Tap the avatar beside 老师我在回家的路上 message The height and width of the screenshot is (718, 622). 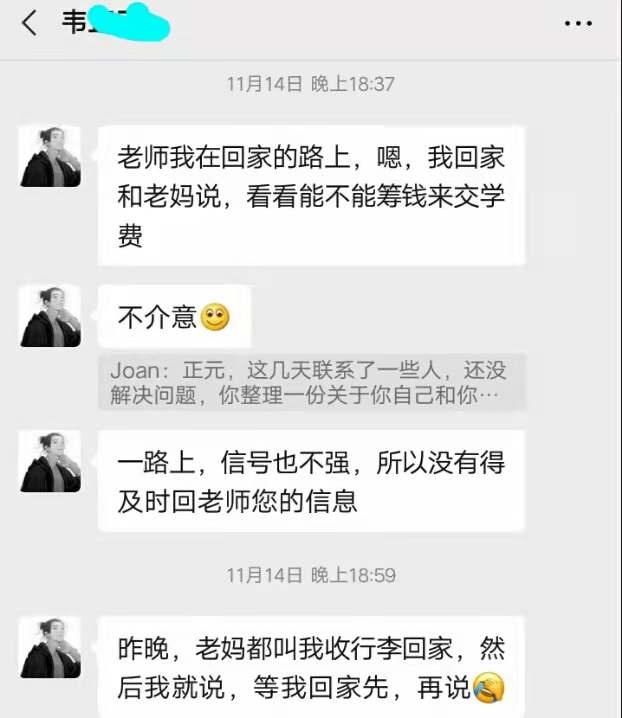[x=51, y=156]
